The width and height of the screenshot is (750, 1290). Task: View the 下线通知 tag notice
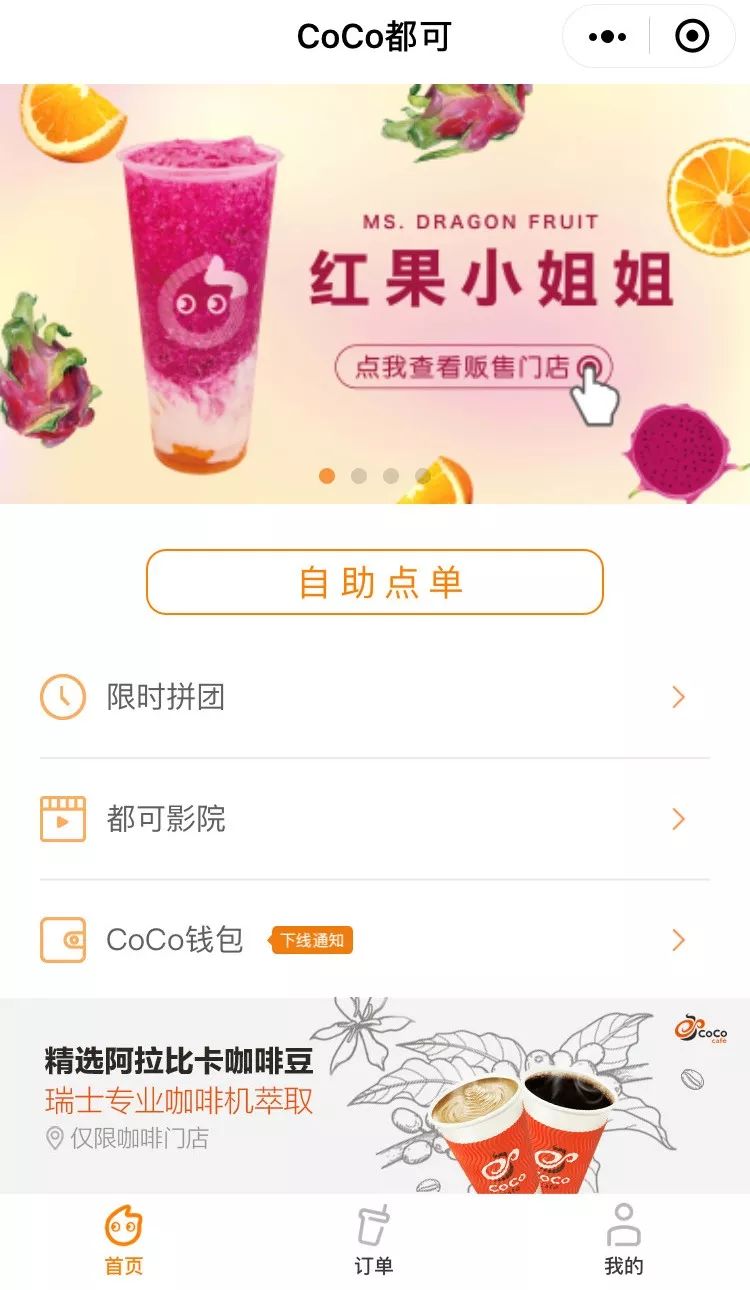coord(312,940)
